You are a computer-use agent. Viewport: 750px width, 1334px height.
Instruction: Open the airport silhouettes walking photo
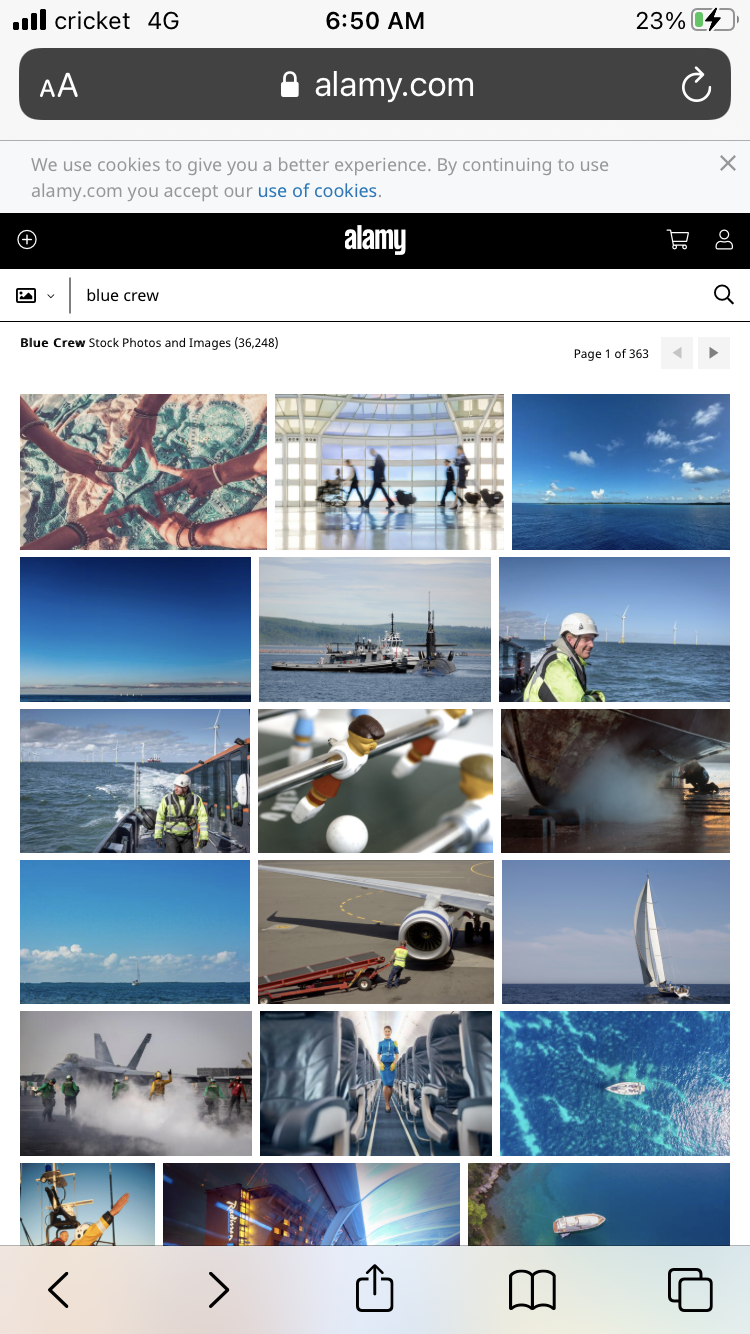[389, 472]
